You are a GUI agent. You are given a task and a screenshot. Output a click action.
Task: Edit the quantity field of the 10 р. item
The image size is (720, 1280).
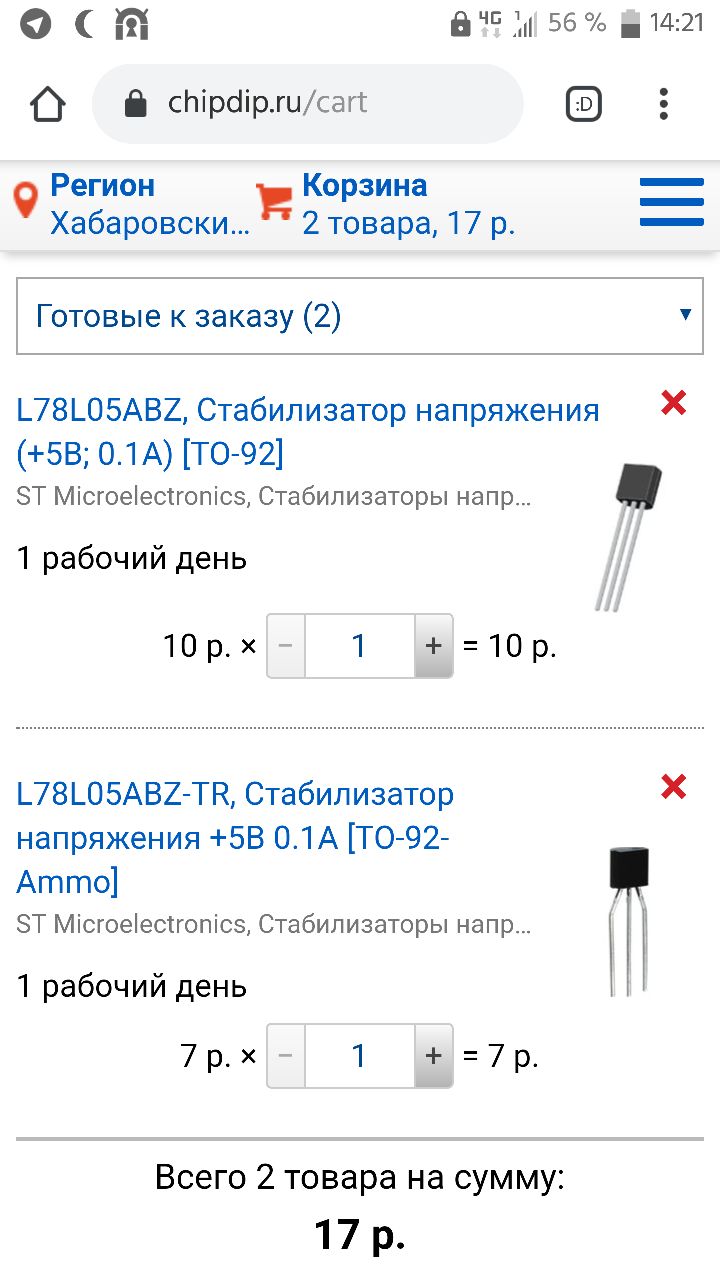[359, 646]
